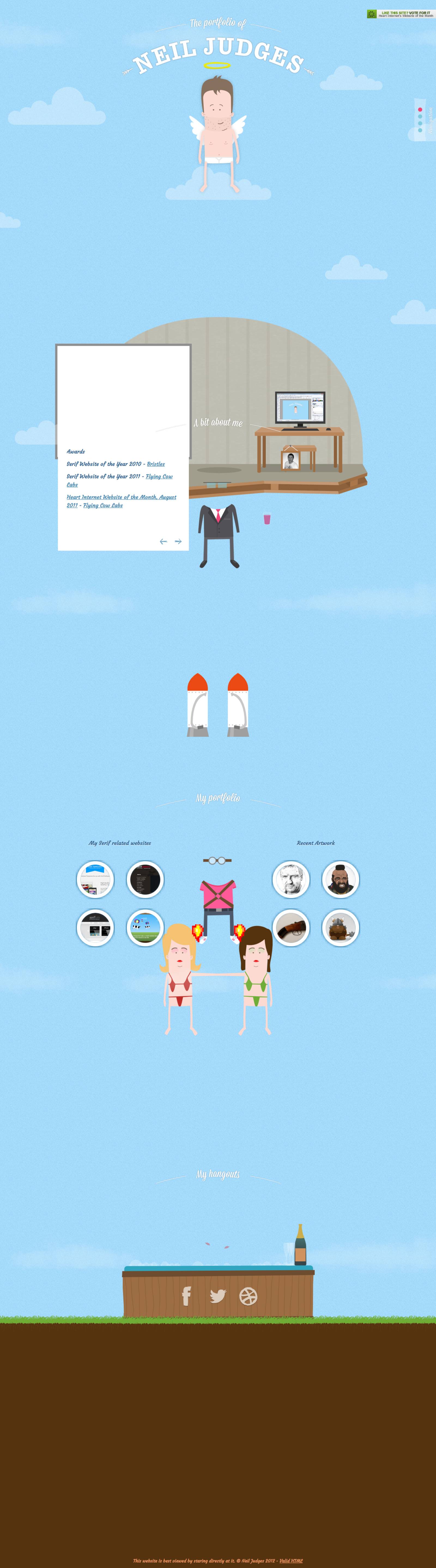Open the flying cows website thumbnail

click(x=145, y=928)
